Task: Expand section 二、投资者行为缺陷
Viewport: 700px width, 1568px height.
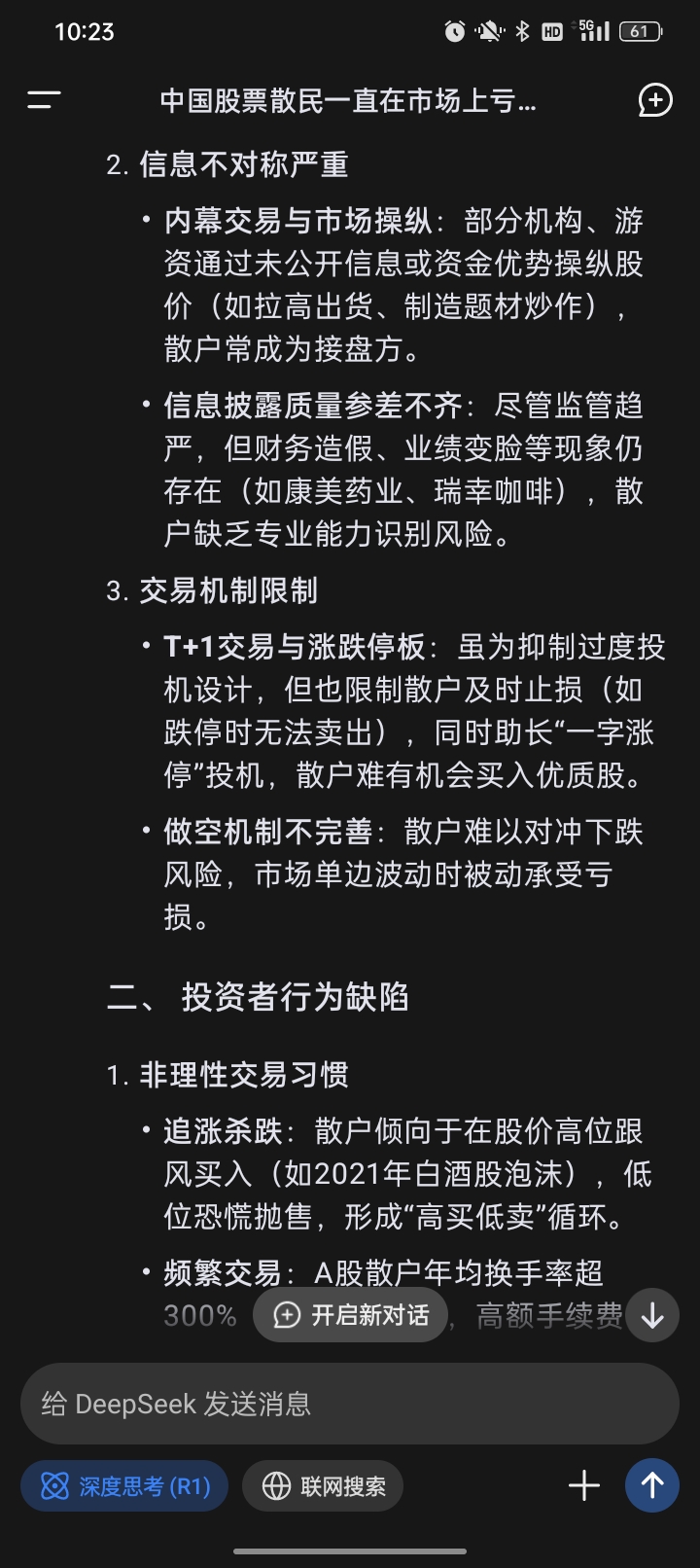Action: (262, 997)
